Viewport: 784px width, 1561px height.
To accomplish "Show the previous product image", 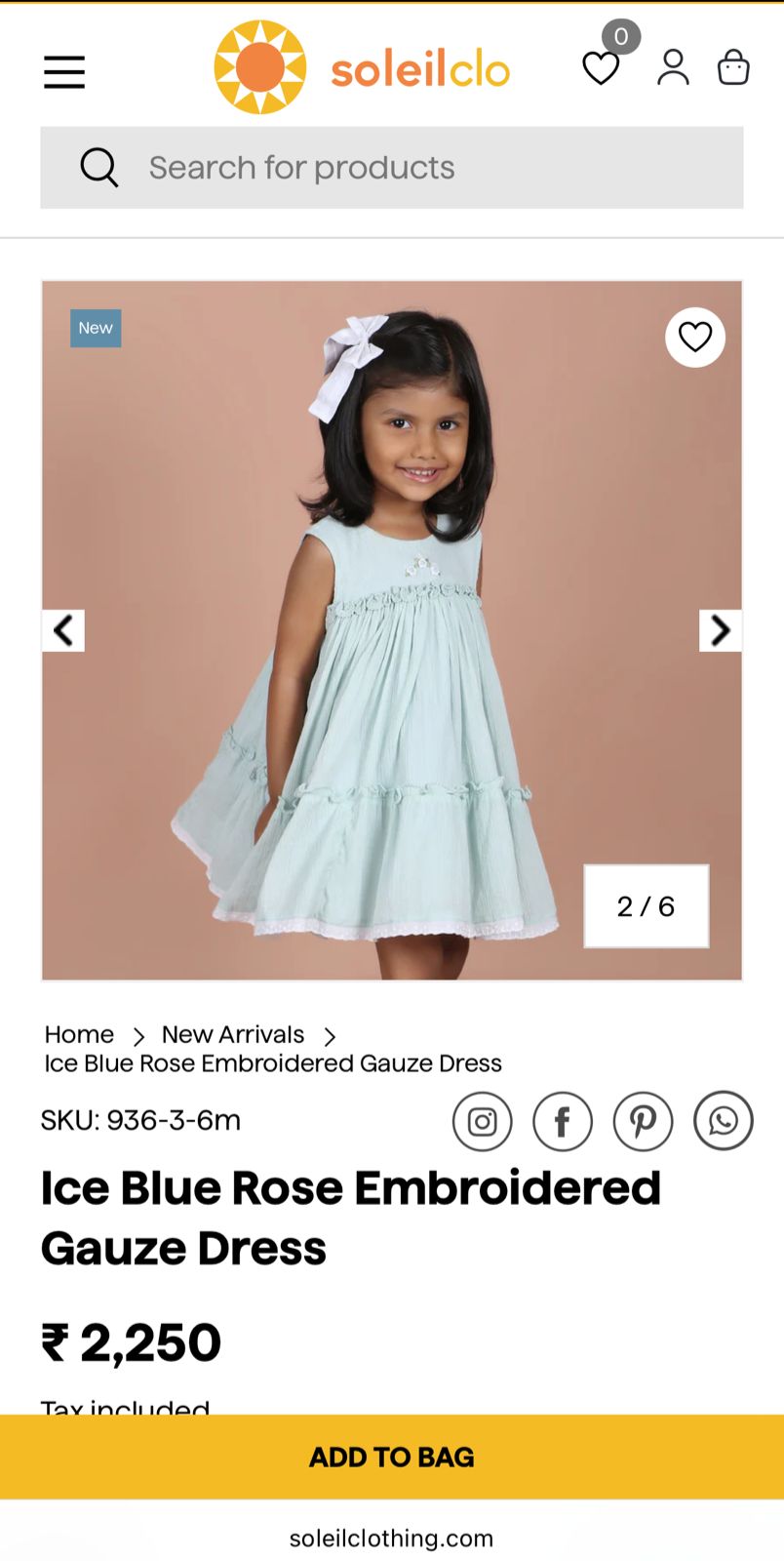I will [63, 630].
